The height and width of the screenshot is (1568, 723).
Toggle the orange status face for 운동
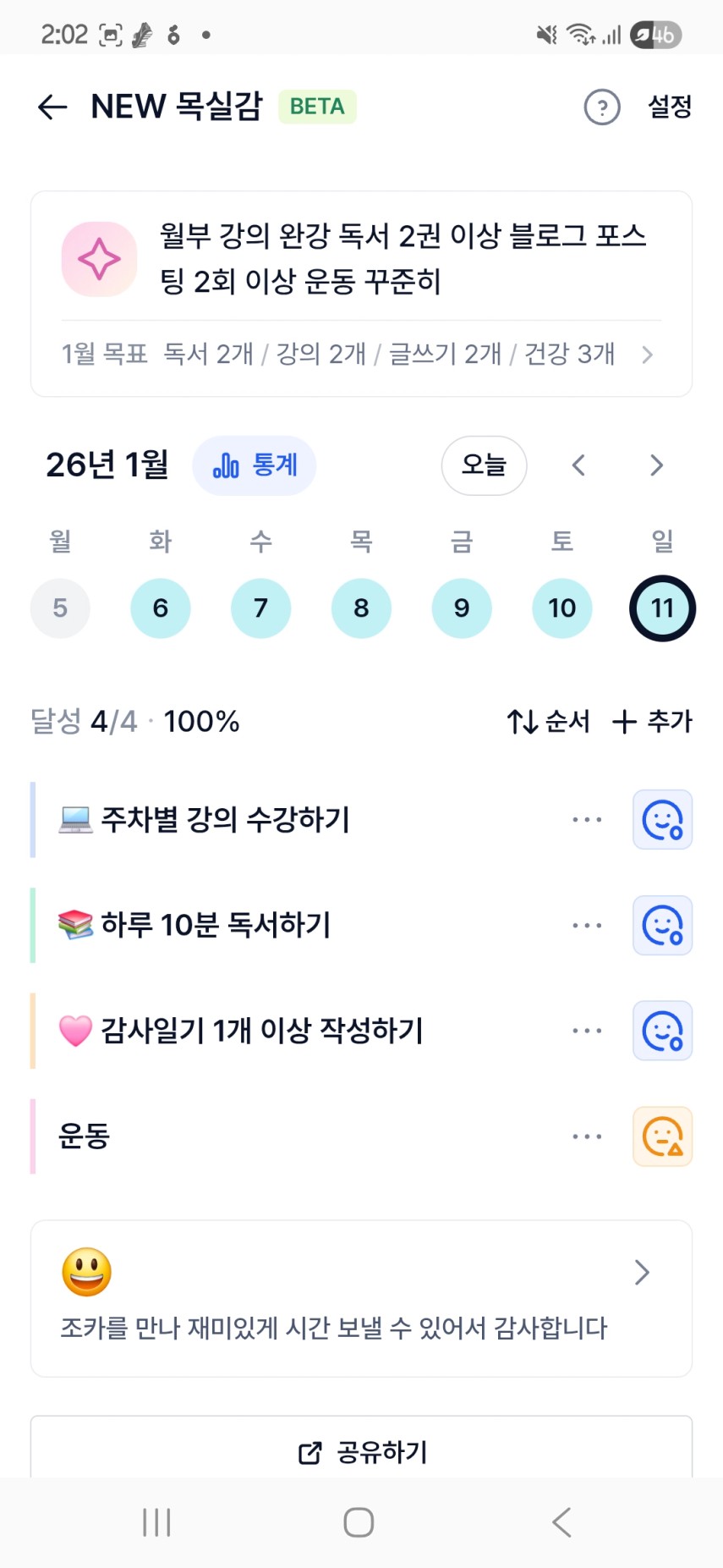pyautogui.click(x=662, y=1137)
